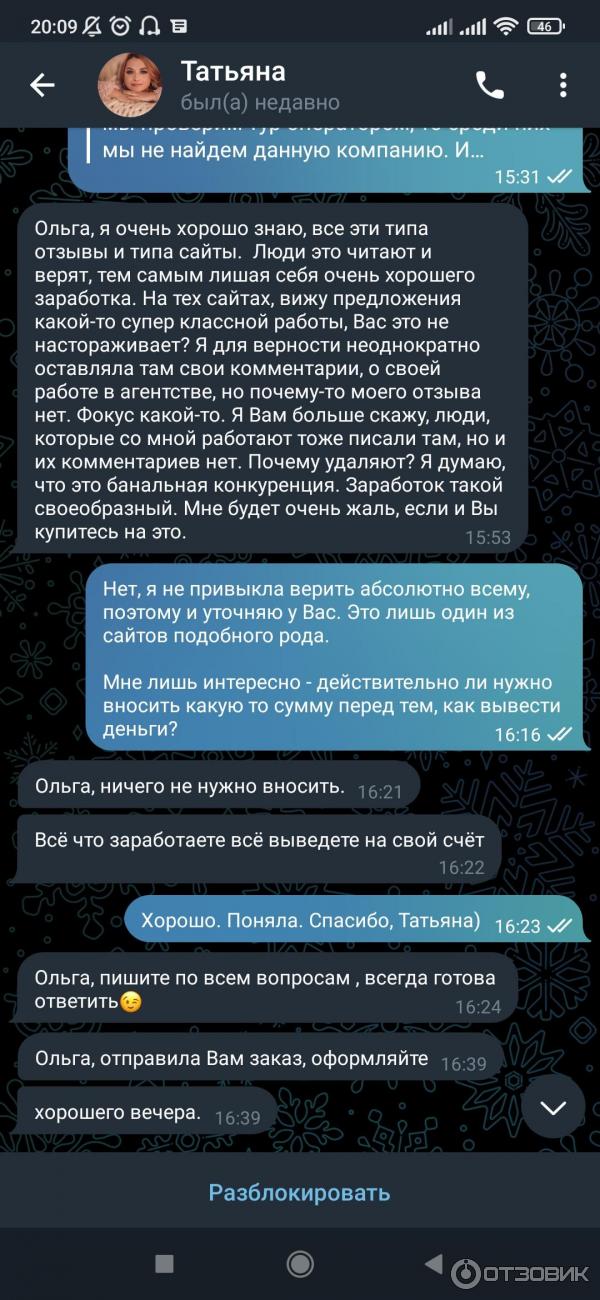Tap Разблокировать to unblock the contact

(299, 1192)
